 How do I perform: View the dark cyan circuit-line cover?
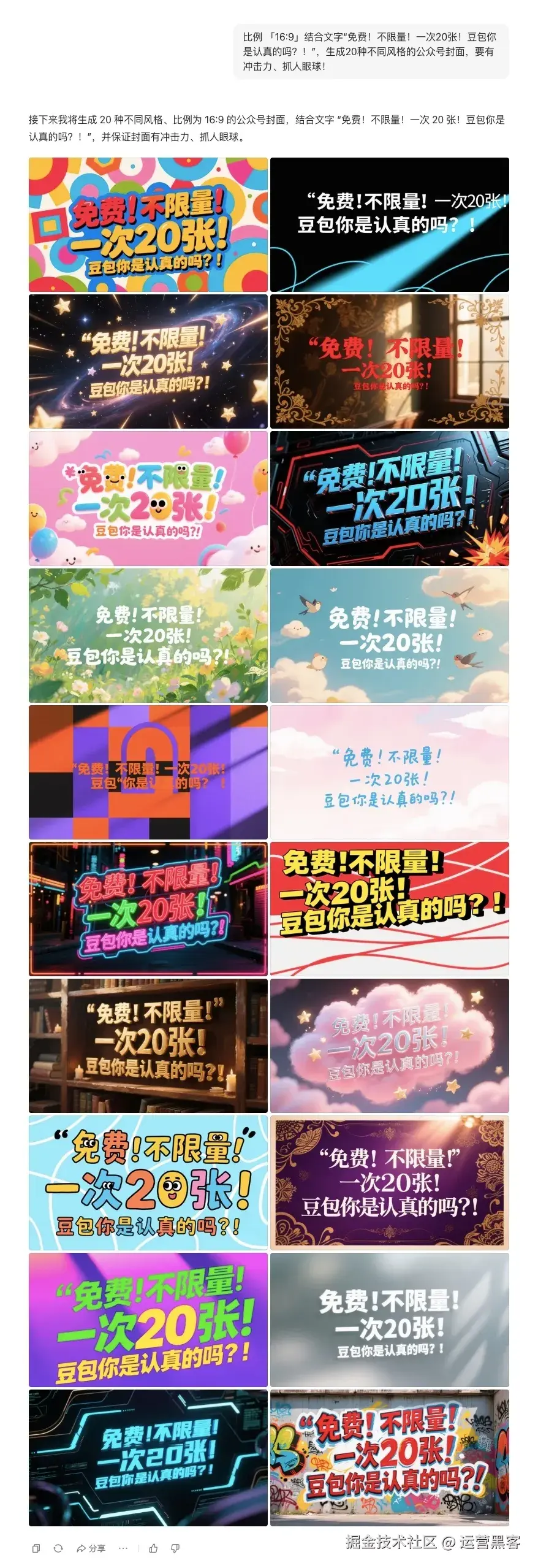(148, 1457)
